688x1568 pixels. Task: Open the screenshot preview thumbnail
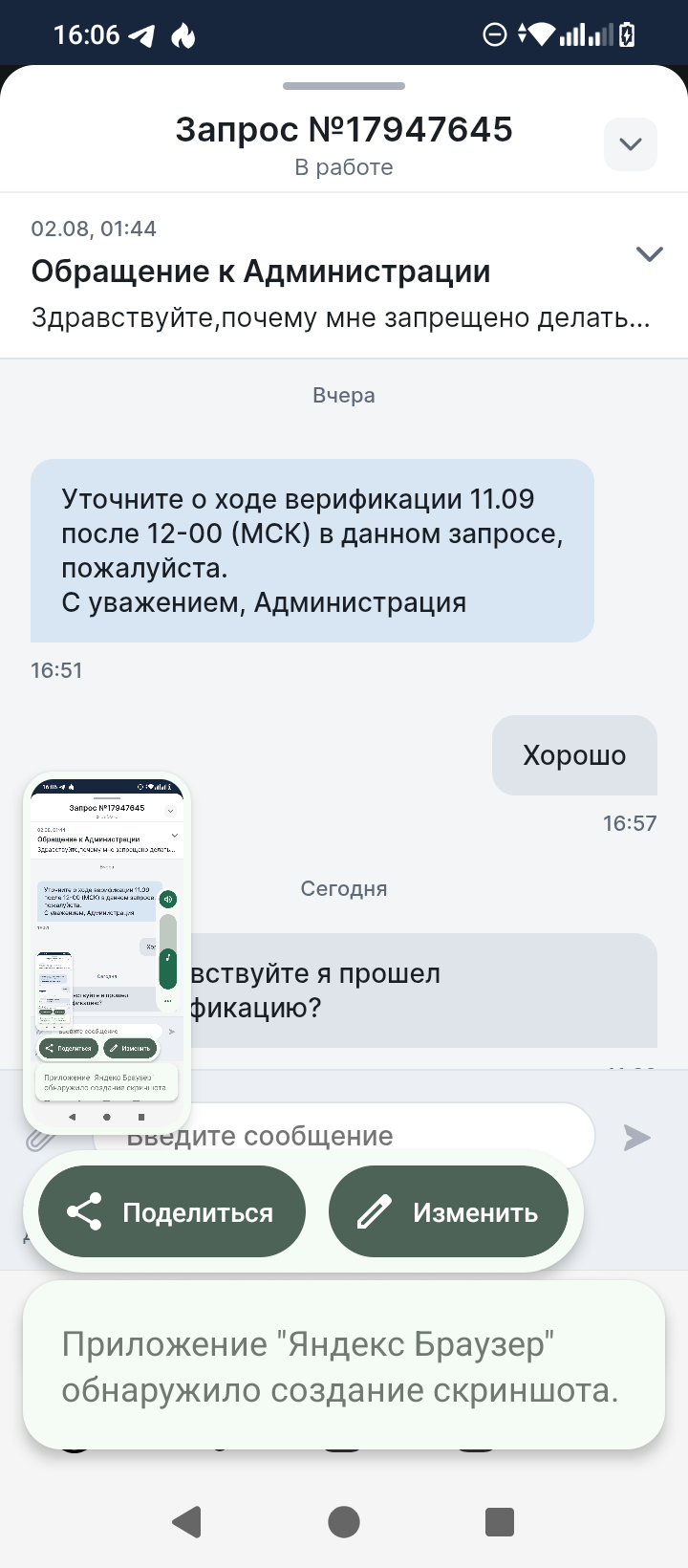point(107,951)
